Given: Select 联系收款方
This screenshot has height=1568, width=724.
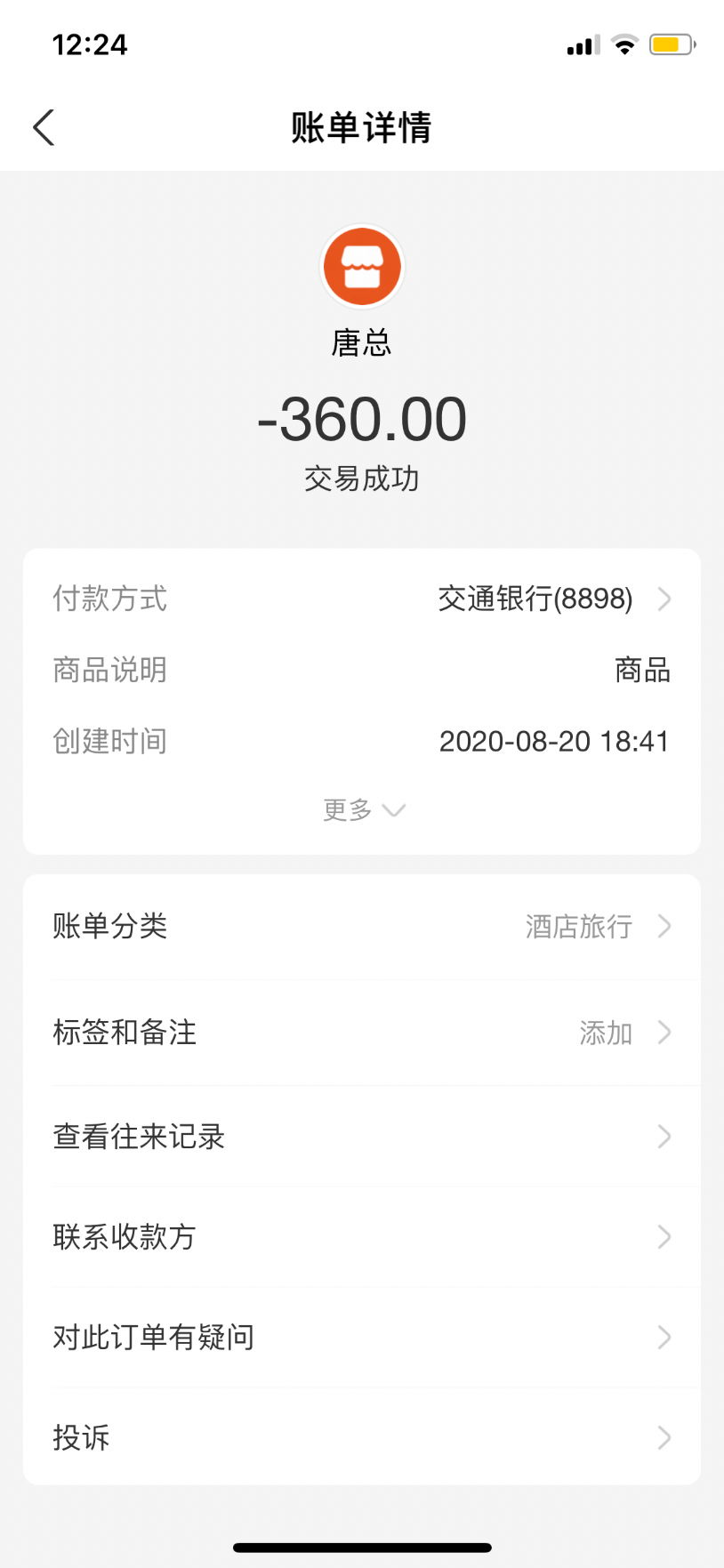Looking at the screenshot, I should [361, 1237].
